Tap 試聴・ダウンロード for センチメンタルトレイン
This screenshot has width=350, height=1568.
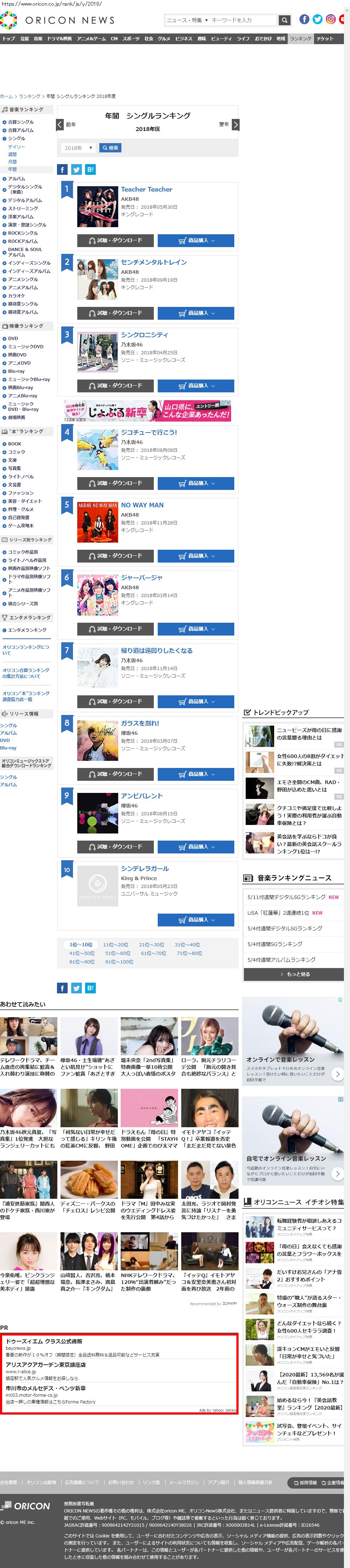(116, 313)
